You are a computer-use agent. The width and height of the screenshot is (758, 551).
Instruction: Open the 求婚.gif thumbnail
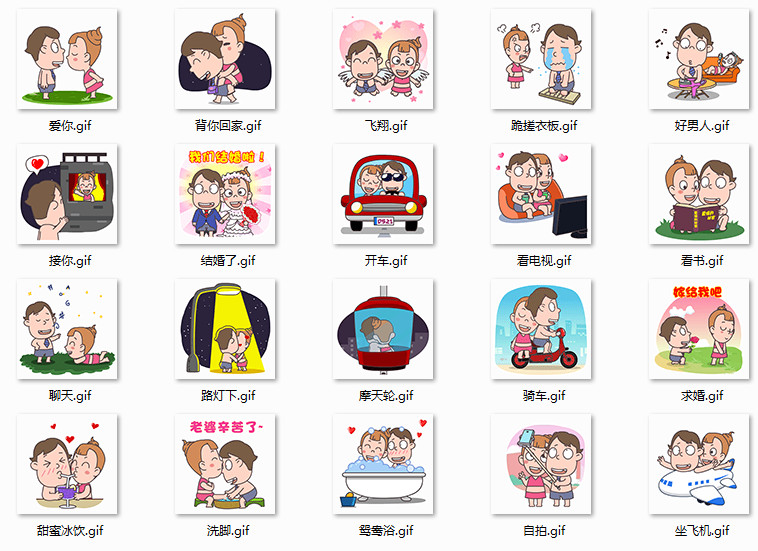point(699,329)
